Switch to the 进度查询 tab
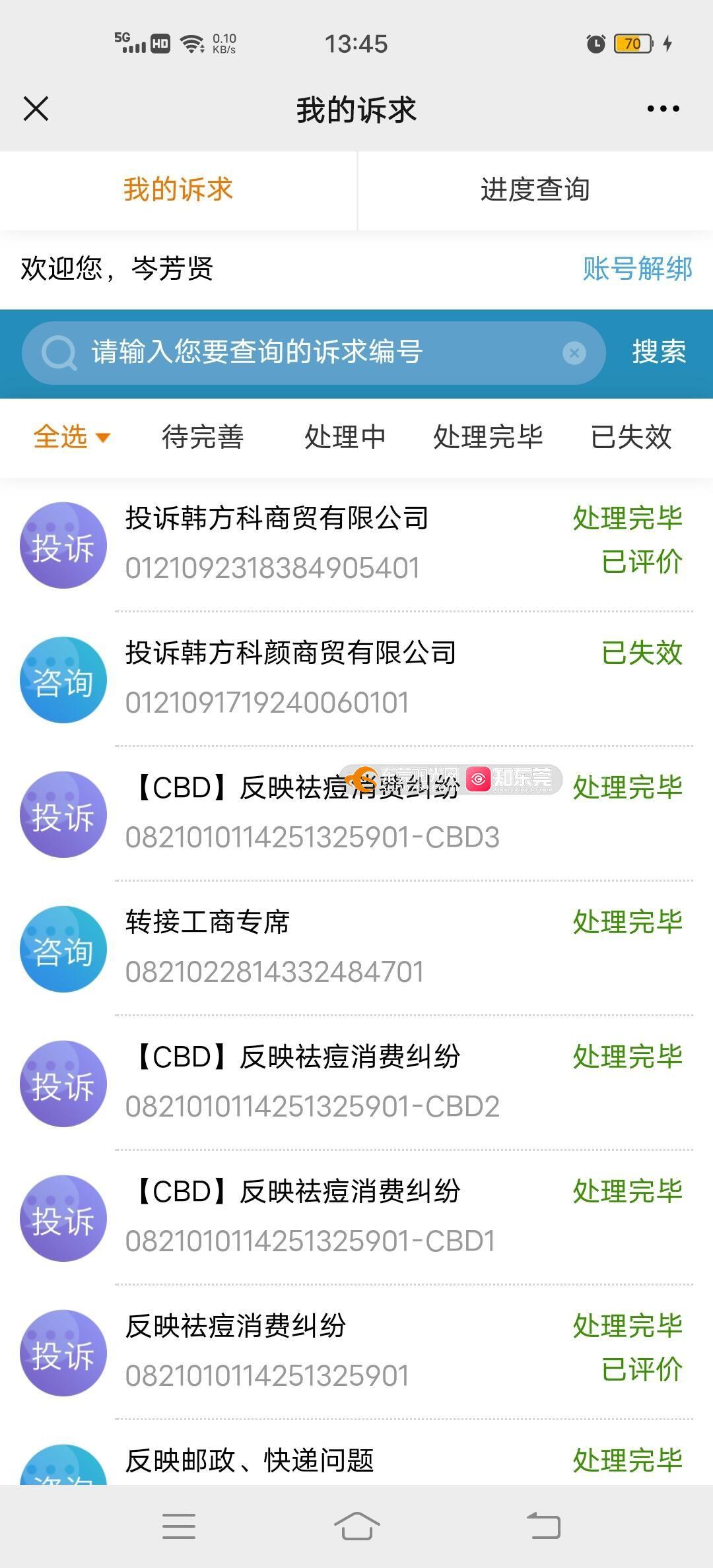Viewport: 713px width, 1568px height. pos(535,190)
